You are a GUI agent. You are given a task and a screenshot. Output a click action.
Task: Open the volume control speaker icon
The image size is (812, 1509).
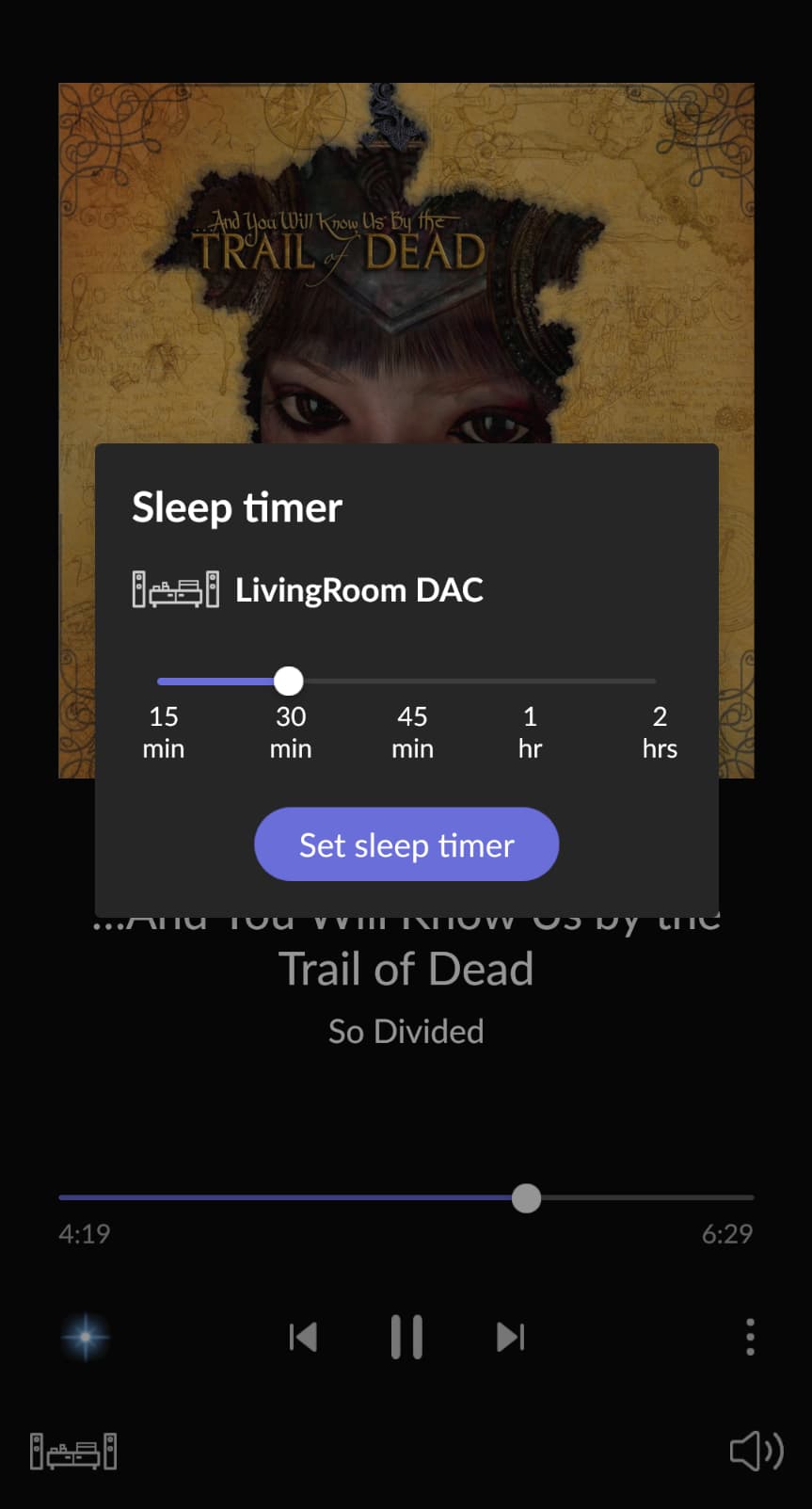[x=756, y=1451]
